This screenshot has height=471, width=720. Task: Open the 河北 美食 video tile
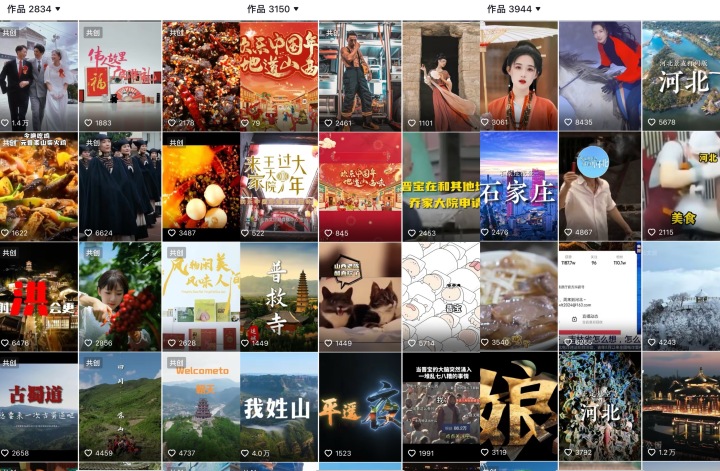pyautogui.click(x=680, y=185)
